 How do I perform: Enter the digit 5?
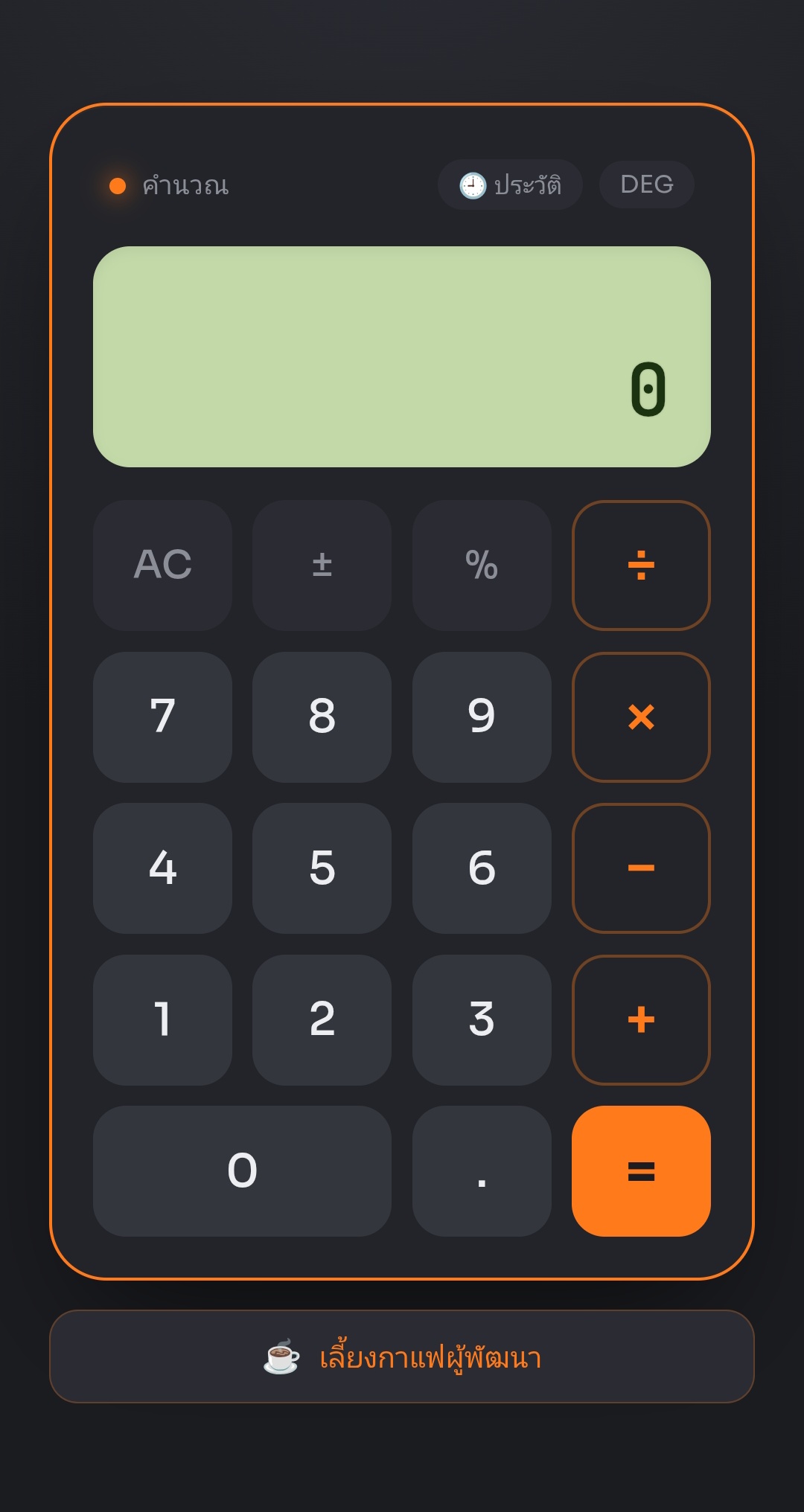(322, 868)
